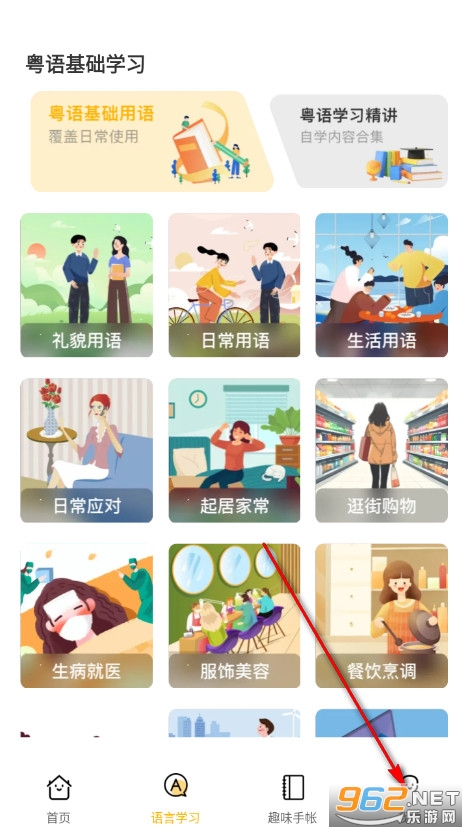Open the 礼貌用语 lesson tile
The image size is (468, 833).
click(x=87, y=285)
